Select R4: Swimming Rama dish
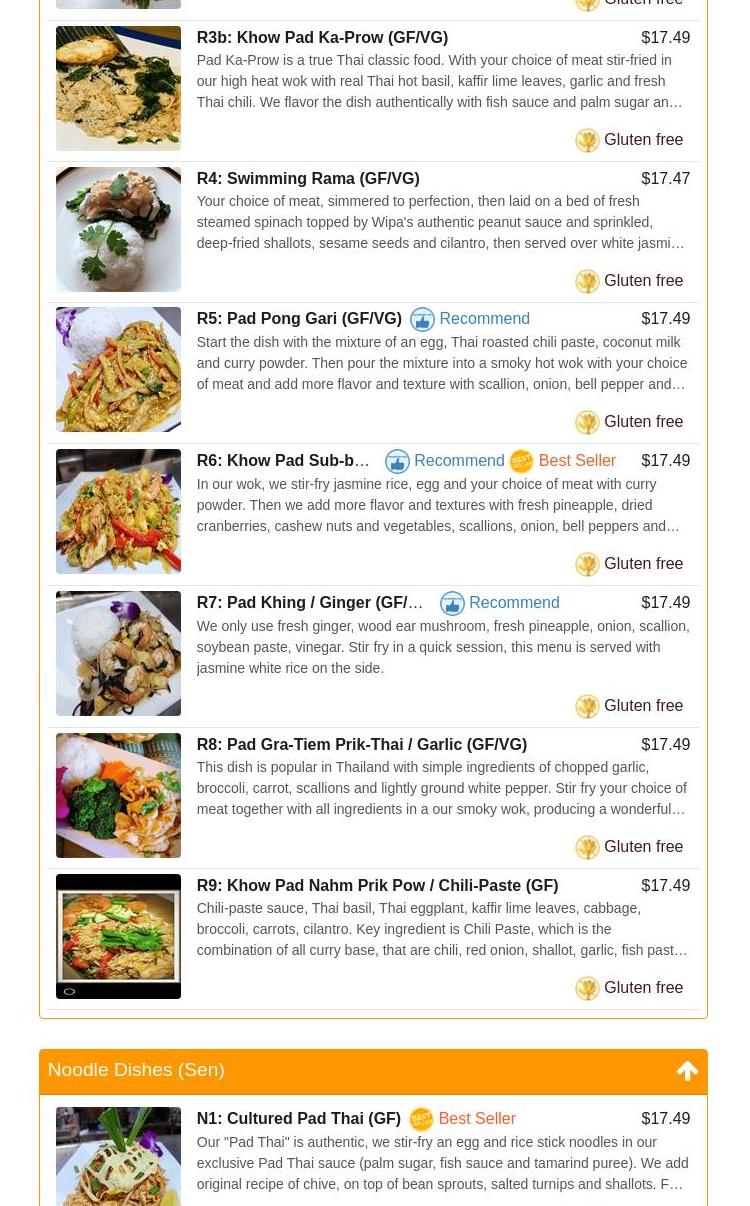This screenshot has width=750, height=1206. tap(307, 179)
